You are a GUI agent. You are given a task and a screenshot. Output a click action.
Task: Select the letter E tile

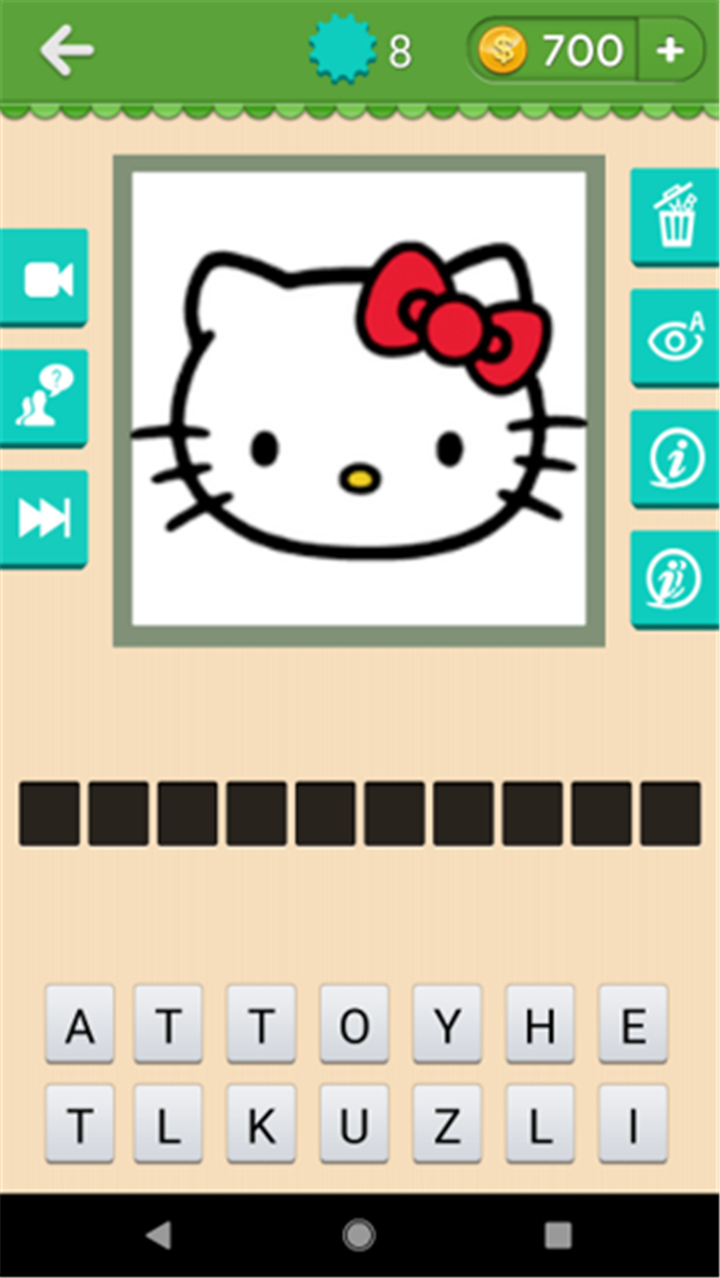[x=633, y=1024]
